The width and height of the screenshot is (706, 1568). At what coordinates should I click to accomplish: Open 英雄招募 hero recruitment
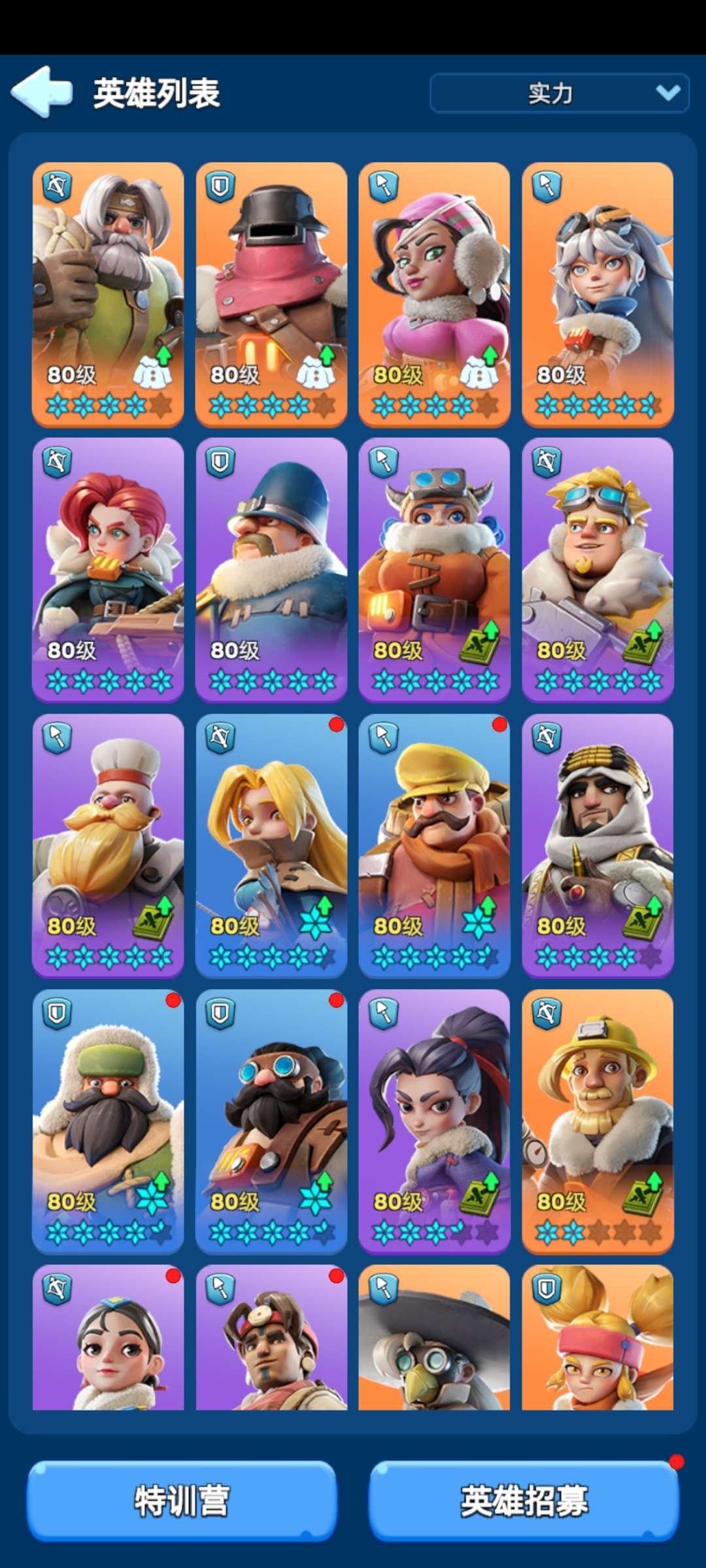(524, 1500)
